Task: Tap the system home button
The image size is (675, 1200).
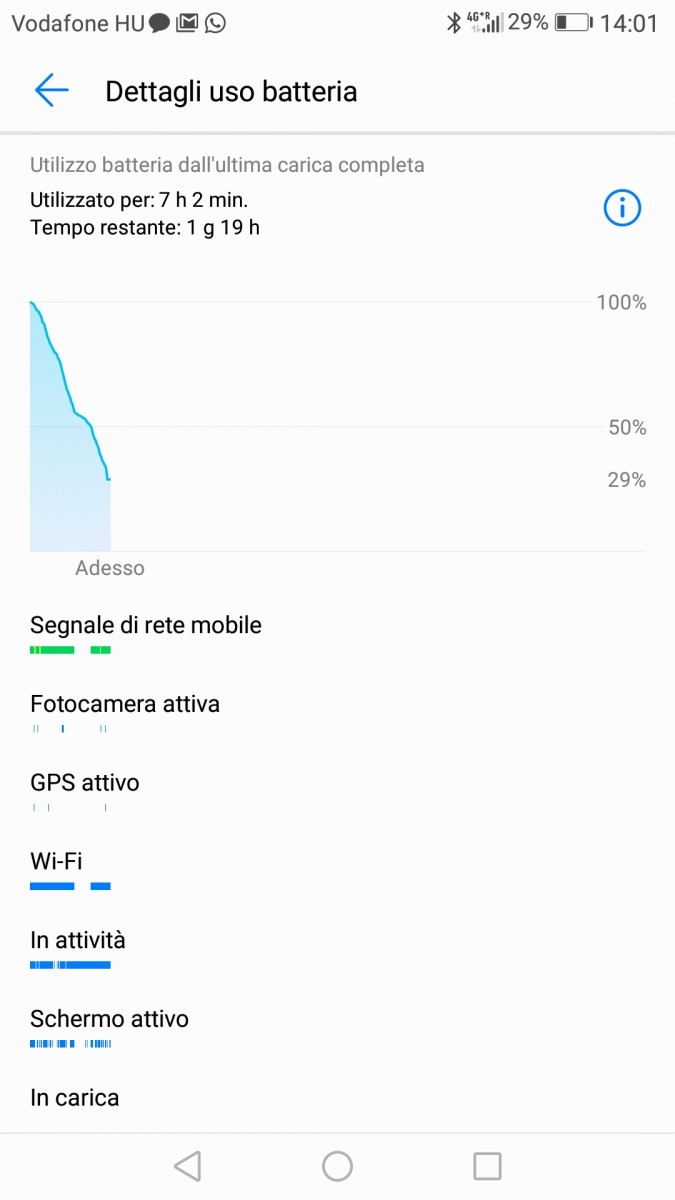Action: [x=338, y=1166]
